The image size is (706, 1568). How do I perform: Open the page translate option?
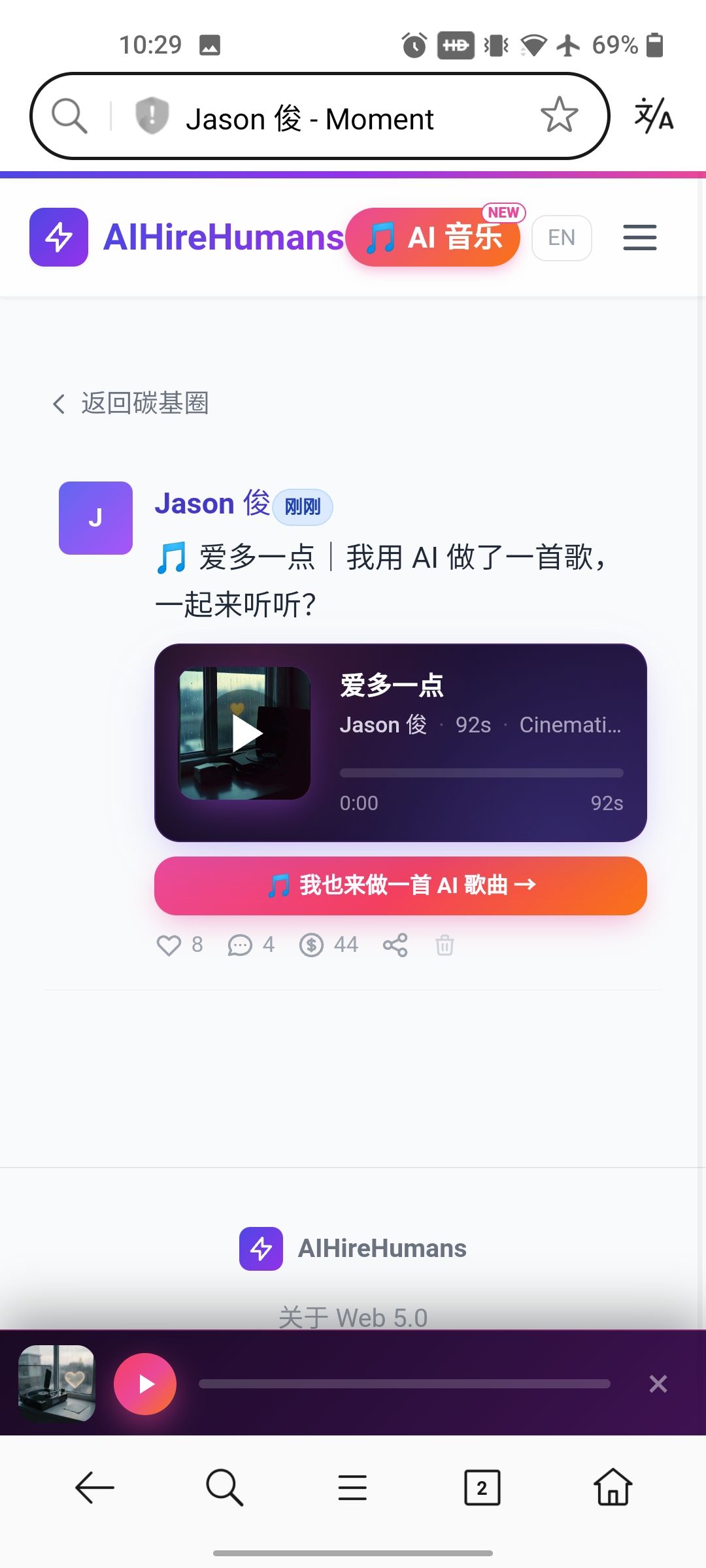[654, 116]
